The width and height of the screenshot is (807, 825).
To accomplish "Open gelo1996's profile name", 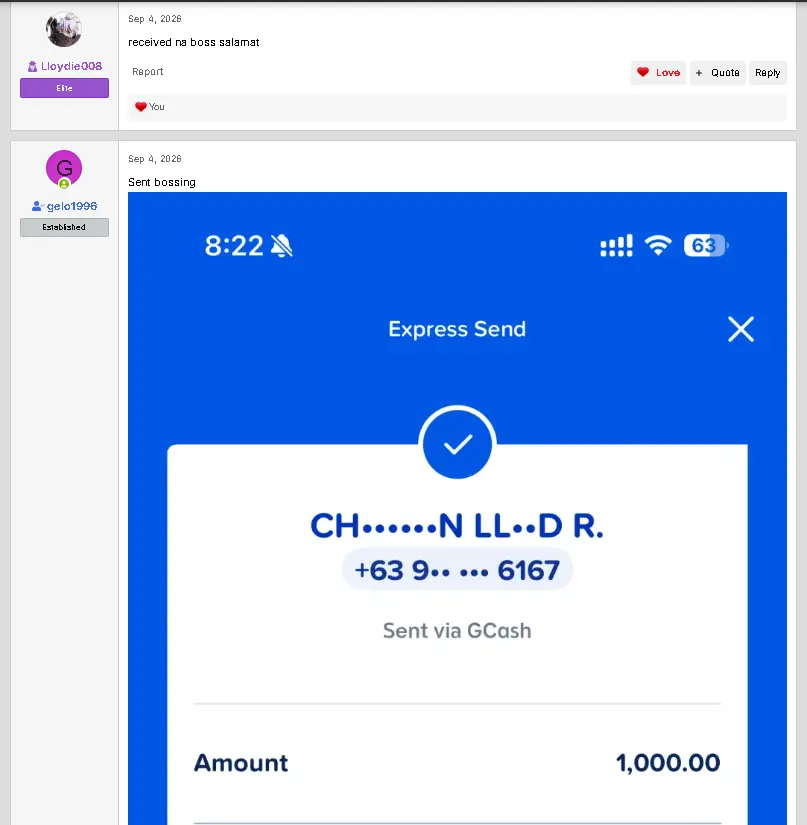I will tap(72, 206).
